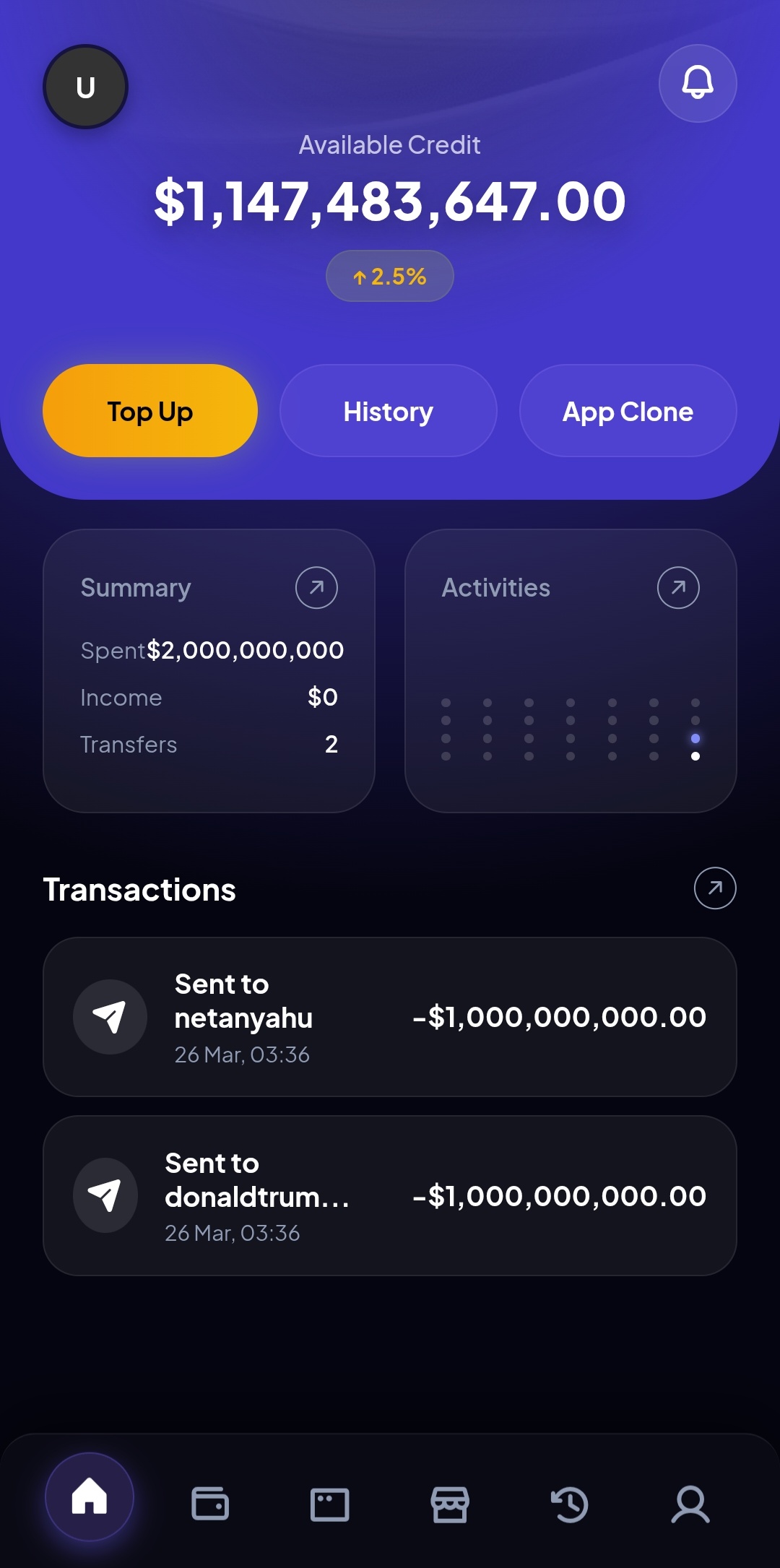Select the App Clone option

click(627, 411)
